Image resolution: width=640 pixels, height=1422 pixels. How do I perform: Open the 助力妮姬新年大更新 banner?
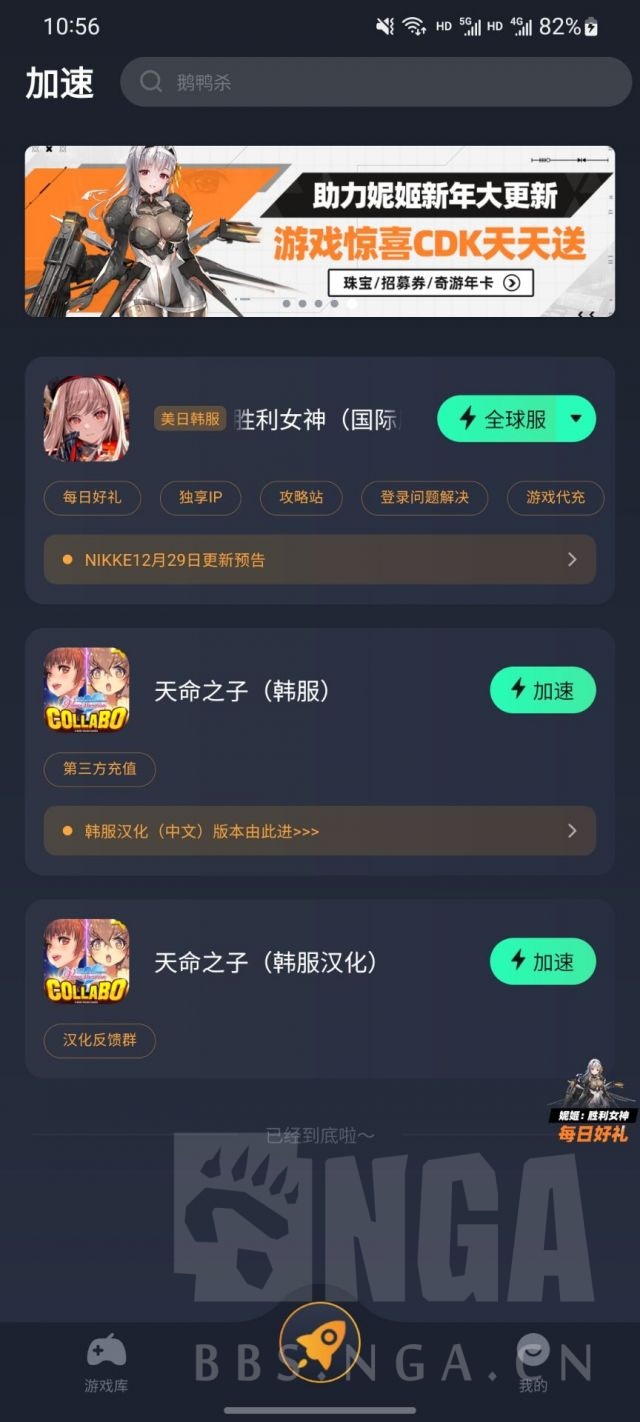point(320,232)
